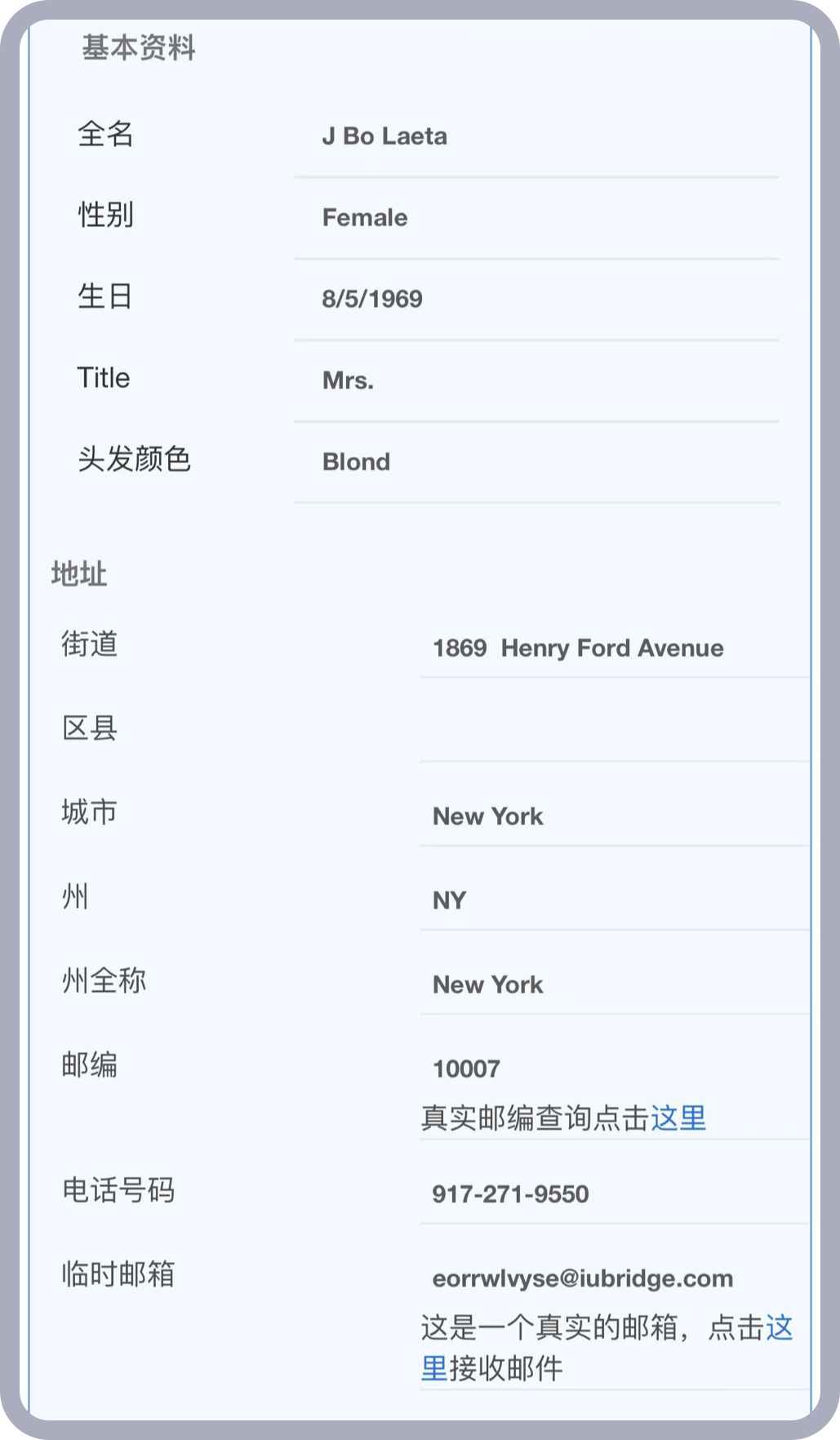Open the real postal code lookup link
Viewport: 840px width, 1440px height.
tap(678, 1118)
